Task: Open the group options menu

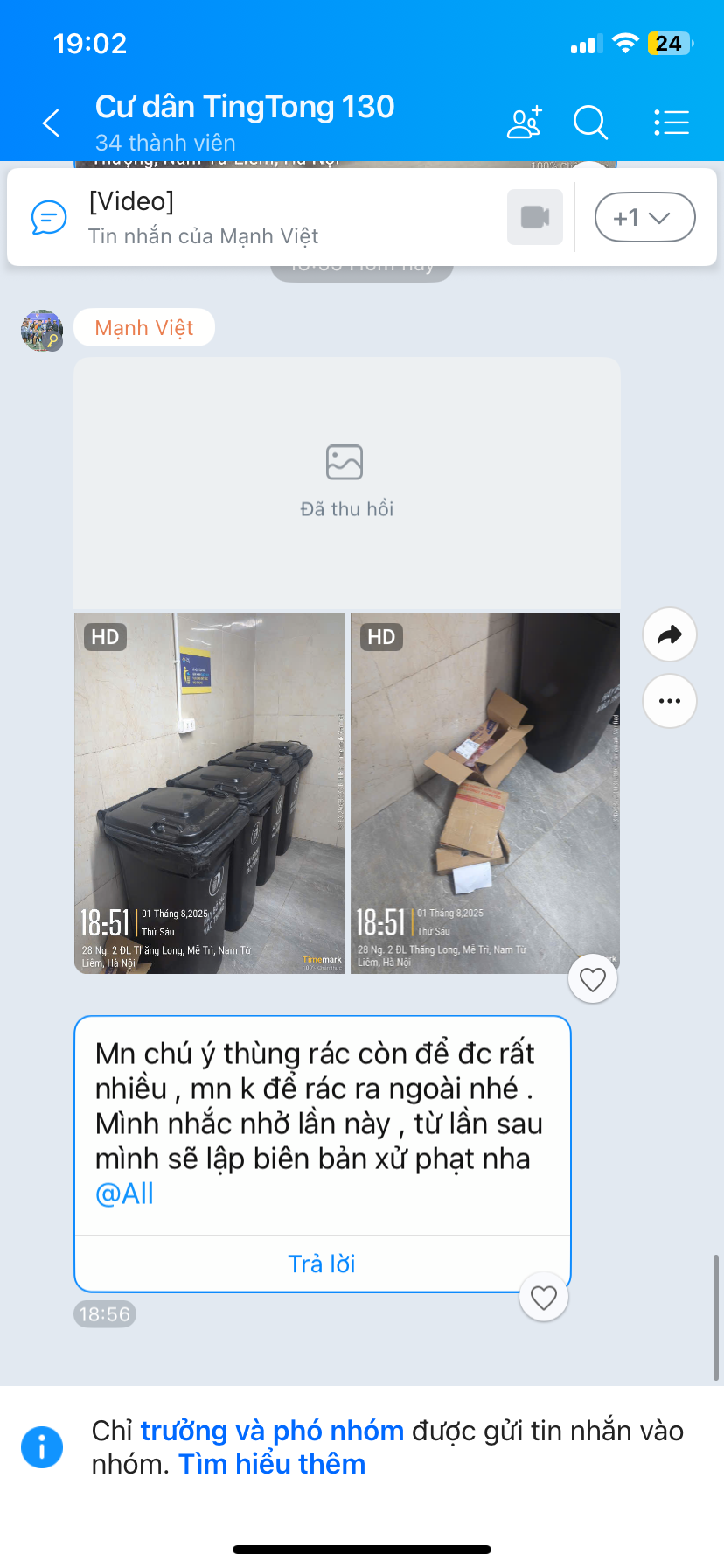Action: (672, 122)
